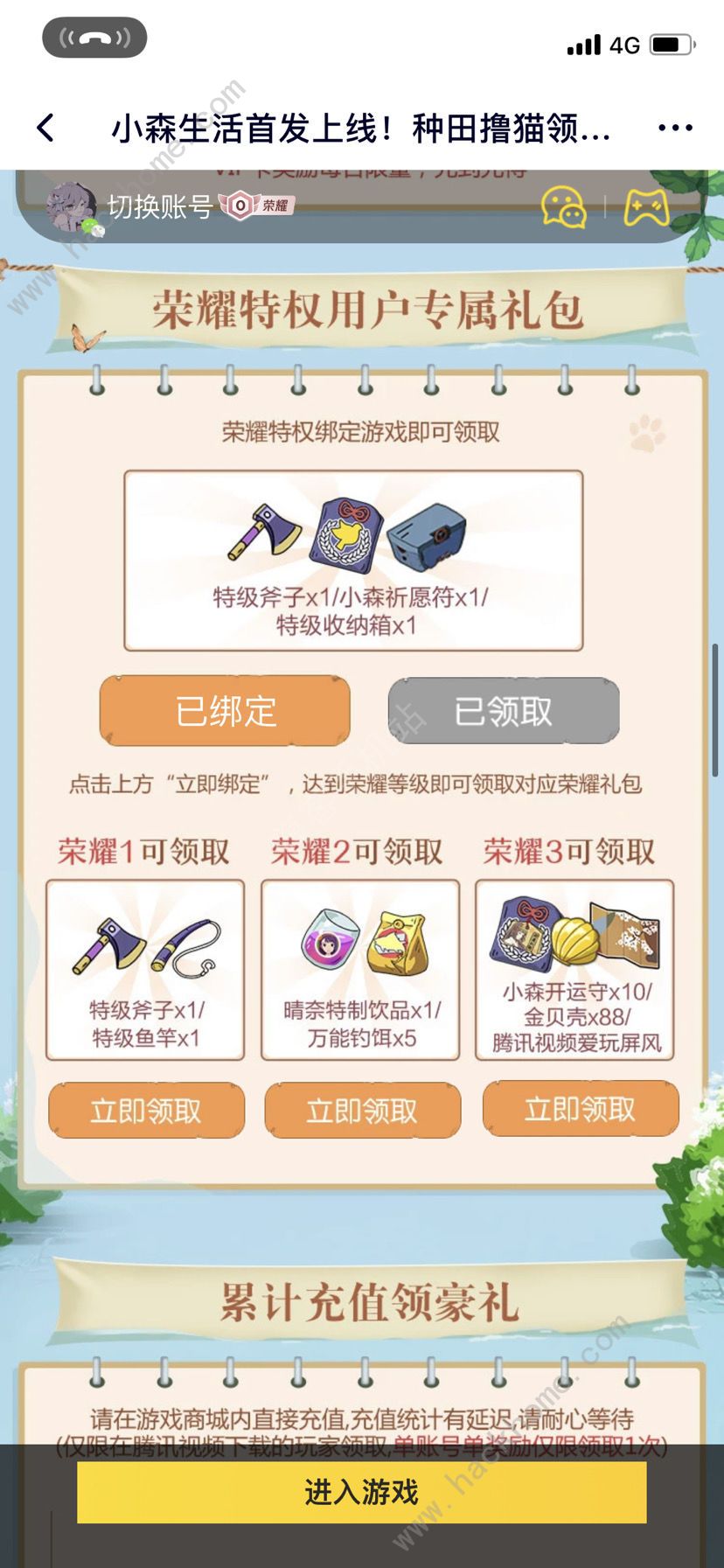Go back using the header arrow
724x1568 pixels.
45,129
